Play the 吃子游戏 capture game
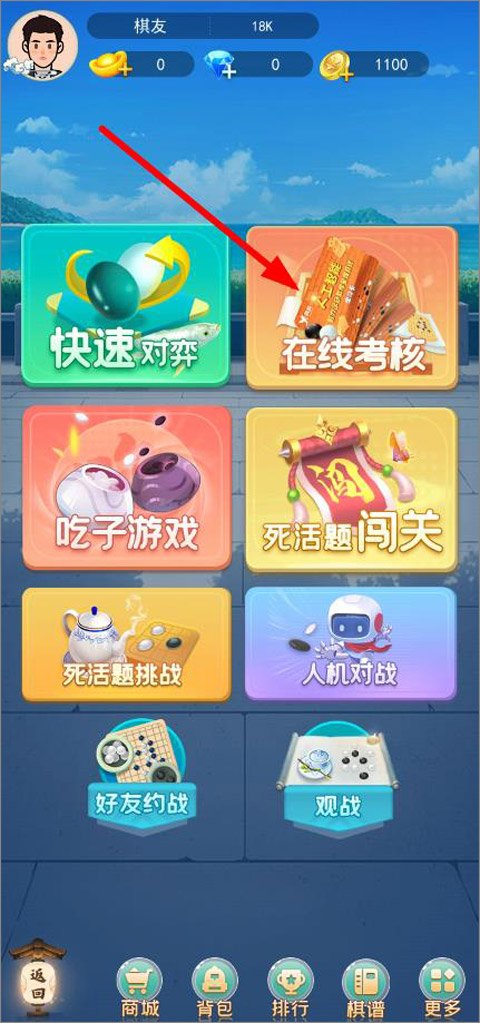480x1023 pixels. click(127, 488)
